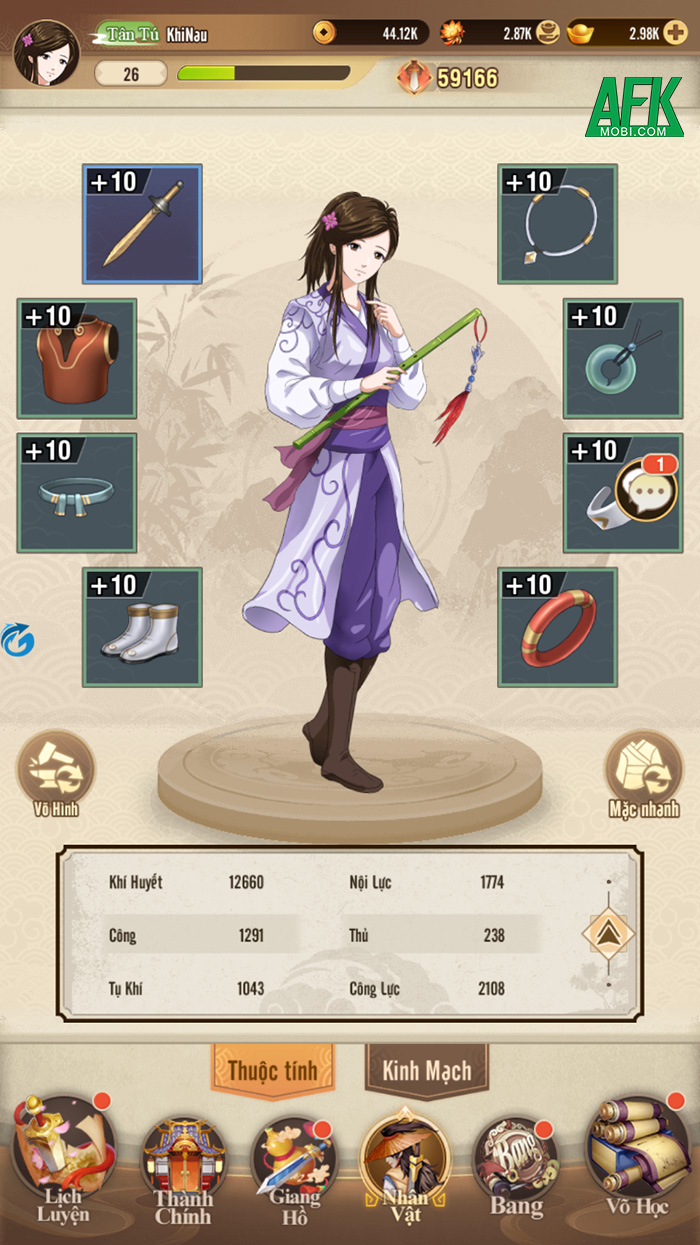Tap the Mặc nhanh quick equip button

[643, 772]
